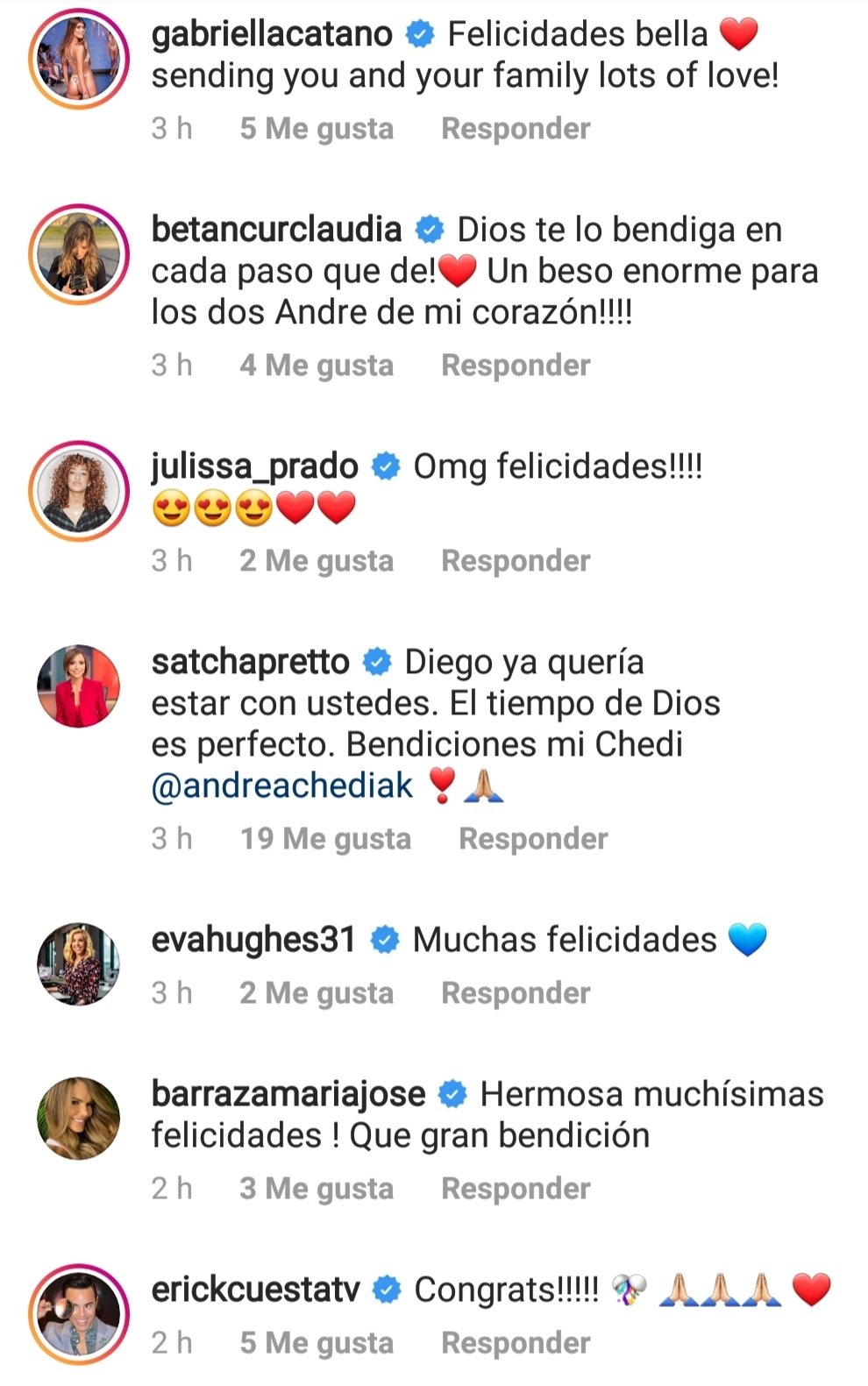868x1386 pixels.
Task: Reply to satchapretto's comment
Action: point(533,839)
